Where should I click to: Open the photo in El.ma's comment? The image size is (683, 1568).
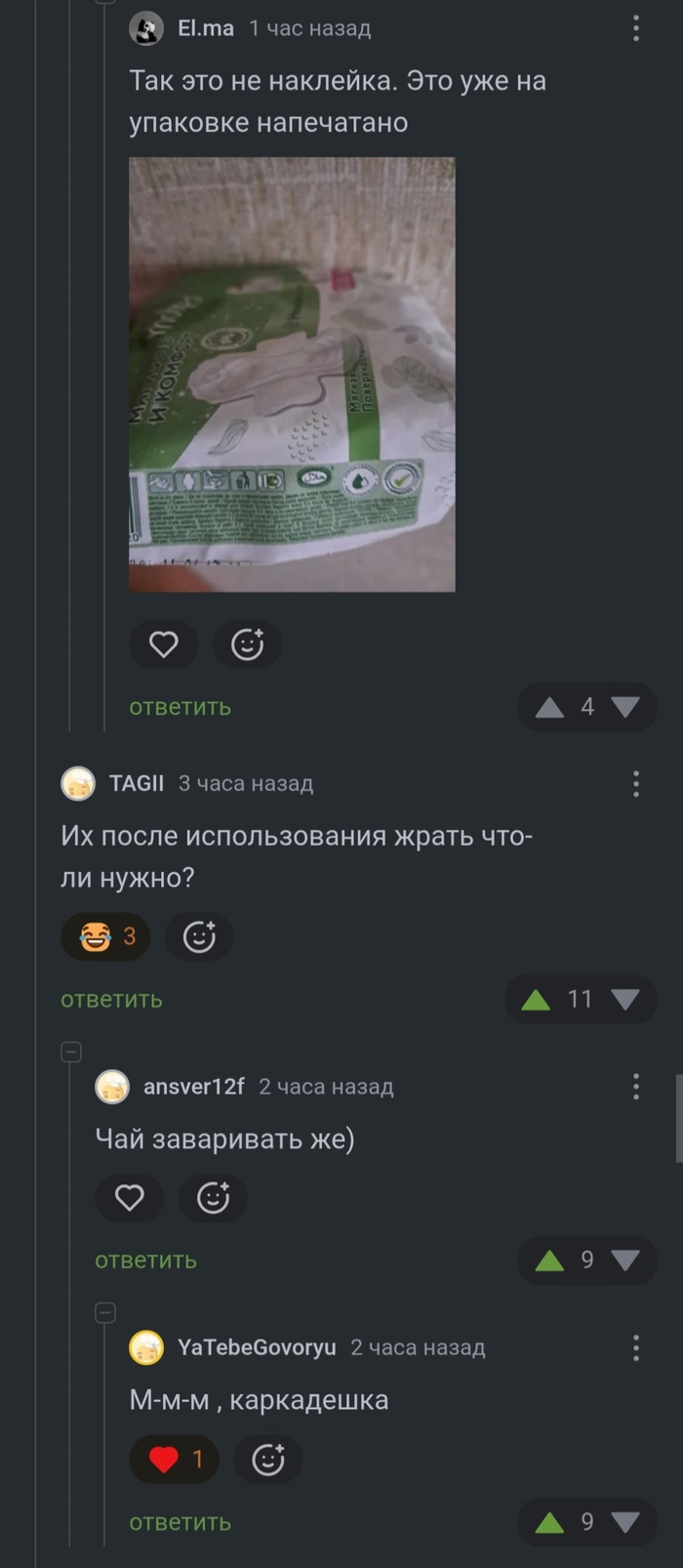292,374
